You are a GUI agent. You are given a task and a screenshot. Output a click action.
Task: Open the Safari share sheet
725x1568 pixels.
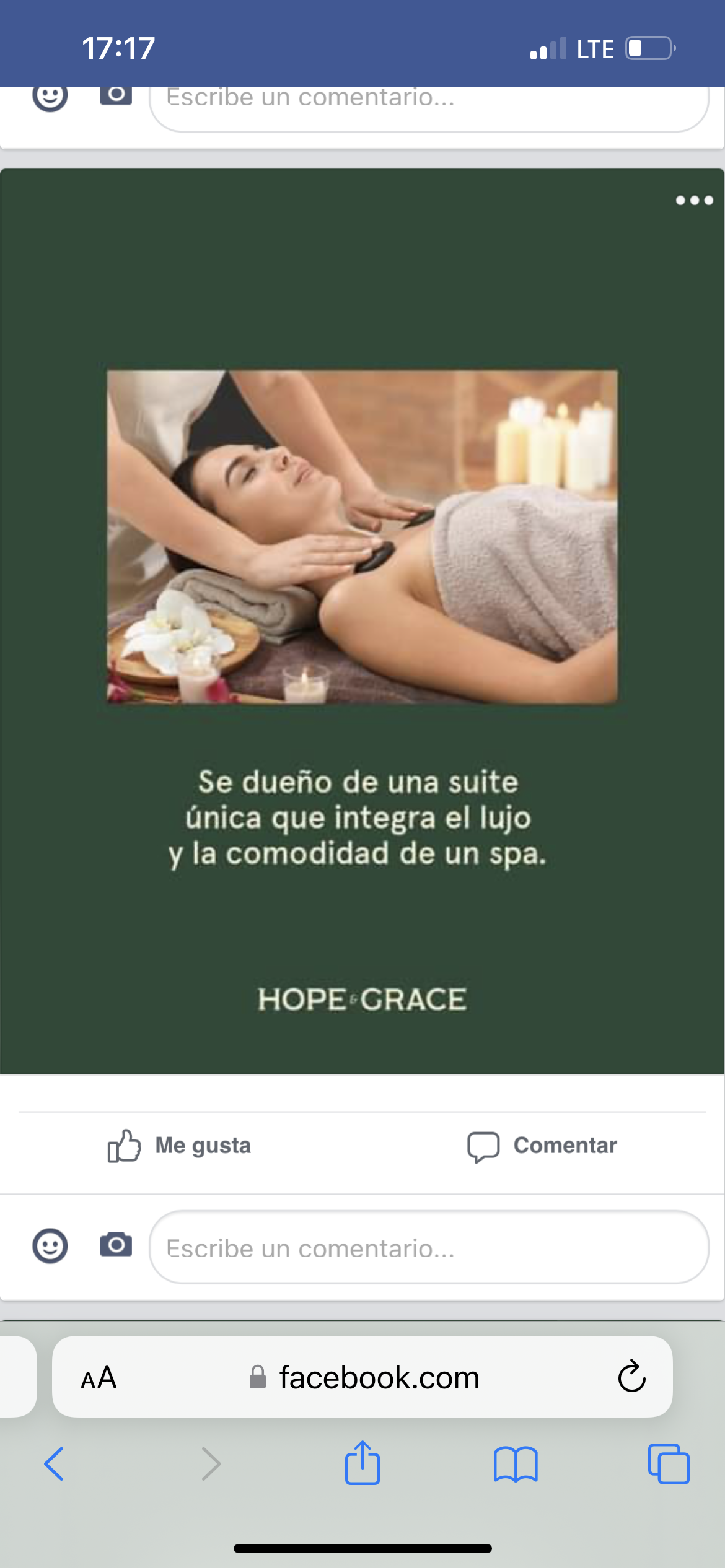[x=362, y=1463]
